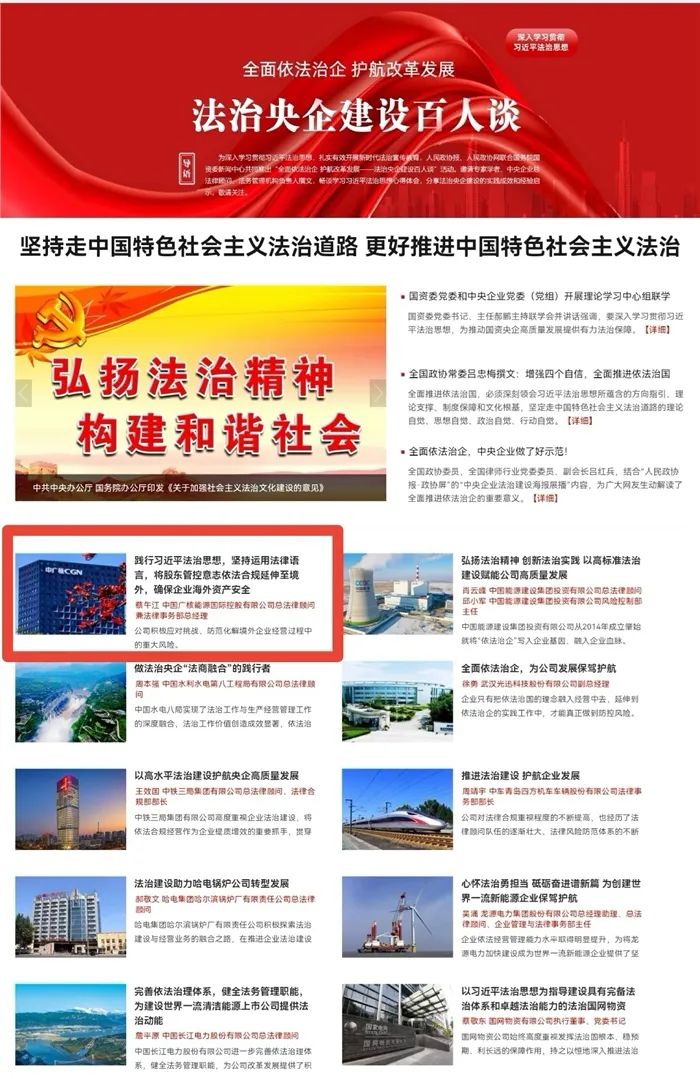The height and width of the screenshot is (1079, 700).
Task: Open 推进法治建设 护航企业发展 article
Action: (x=520, y=775)
